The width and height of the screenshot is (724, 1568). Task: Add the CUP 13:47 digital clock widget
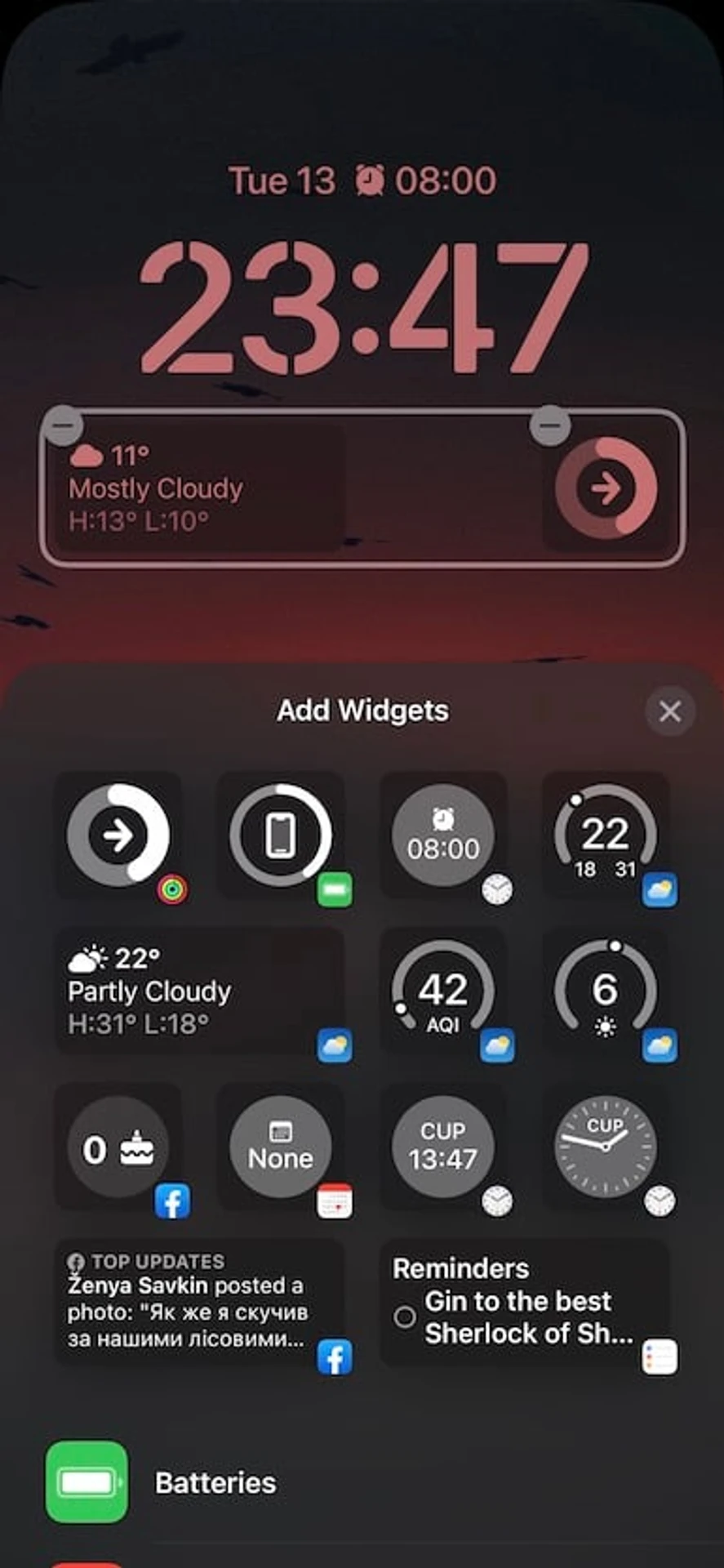(x=443, y=1147)
